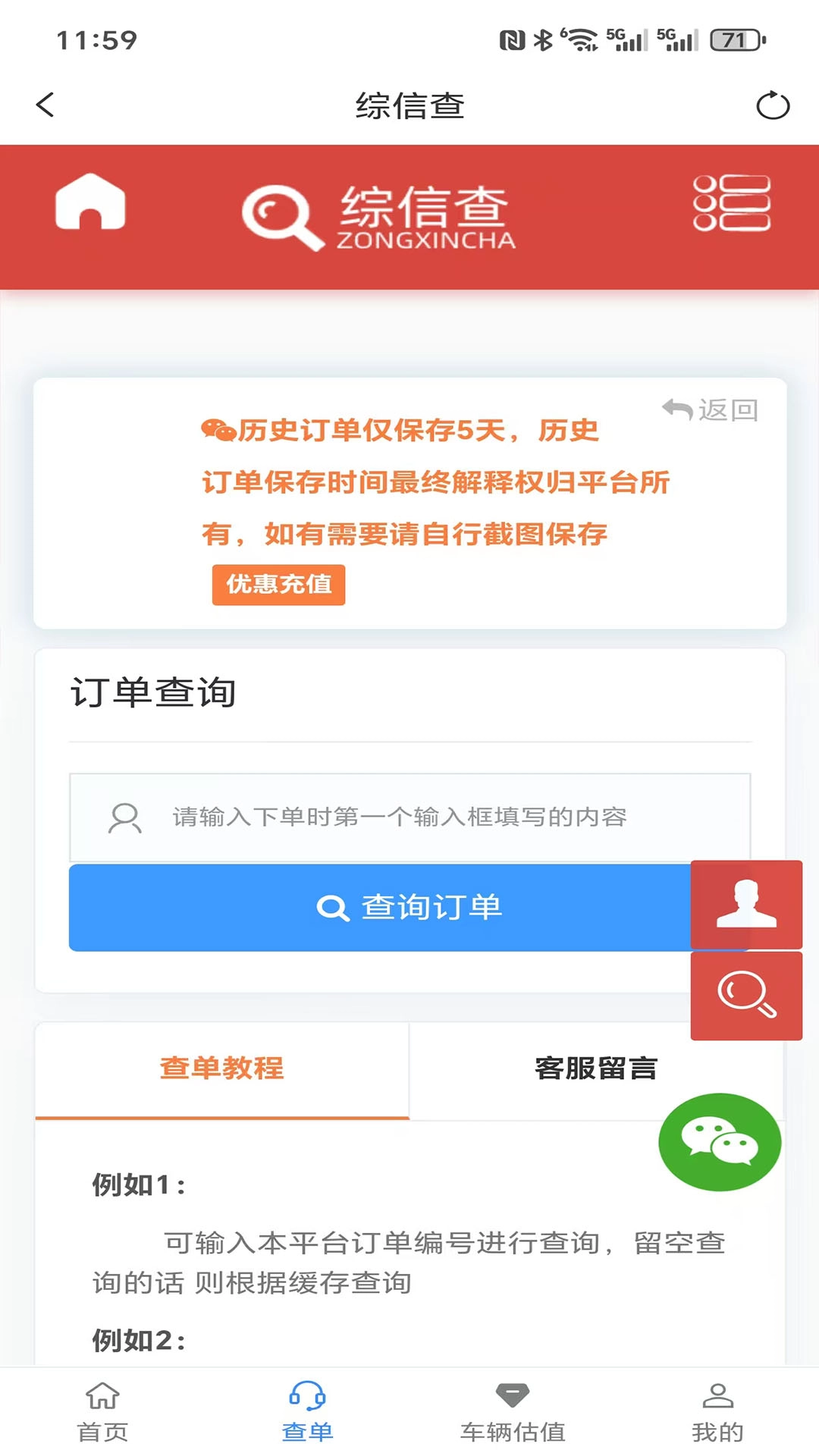Open the green WeChat contact icon
The height and width of the screenshot is (1456, 819).
(x=719, y=1142)
